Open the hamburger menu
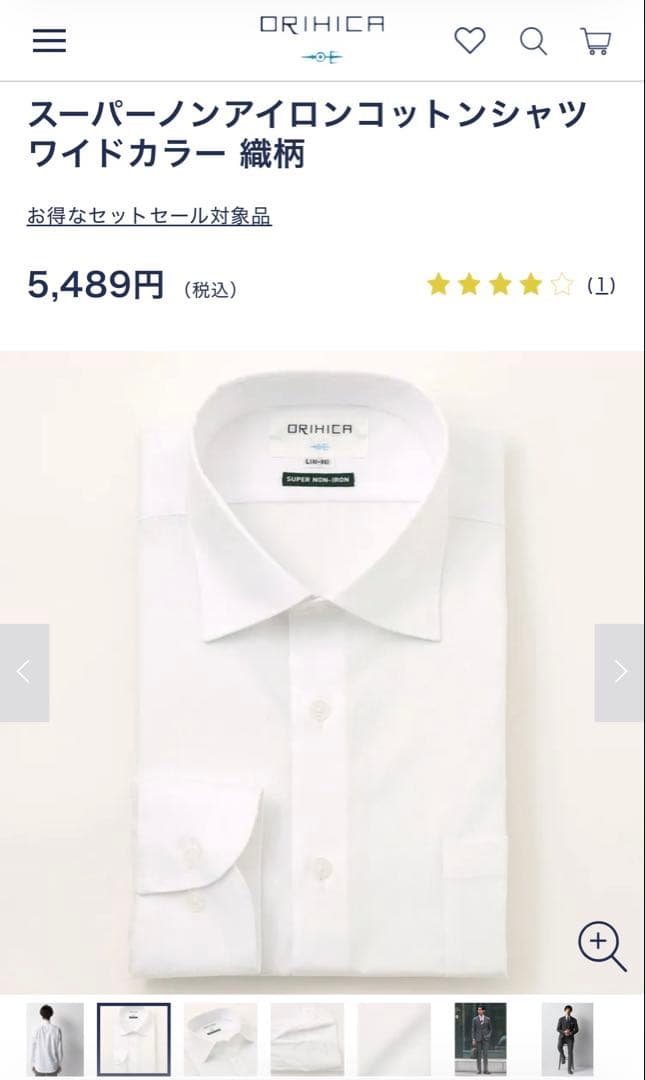The image size is (645, 1080). [50, 41]
